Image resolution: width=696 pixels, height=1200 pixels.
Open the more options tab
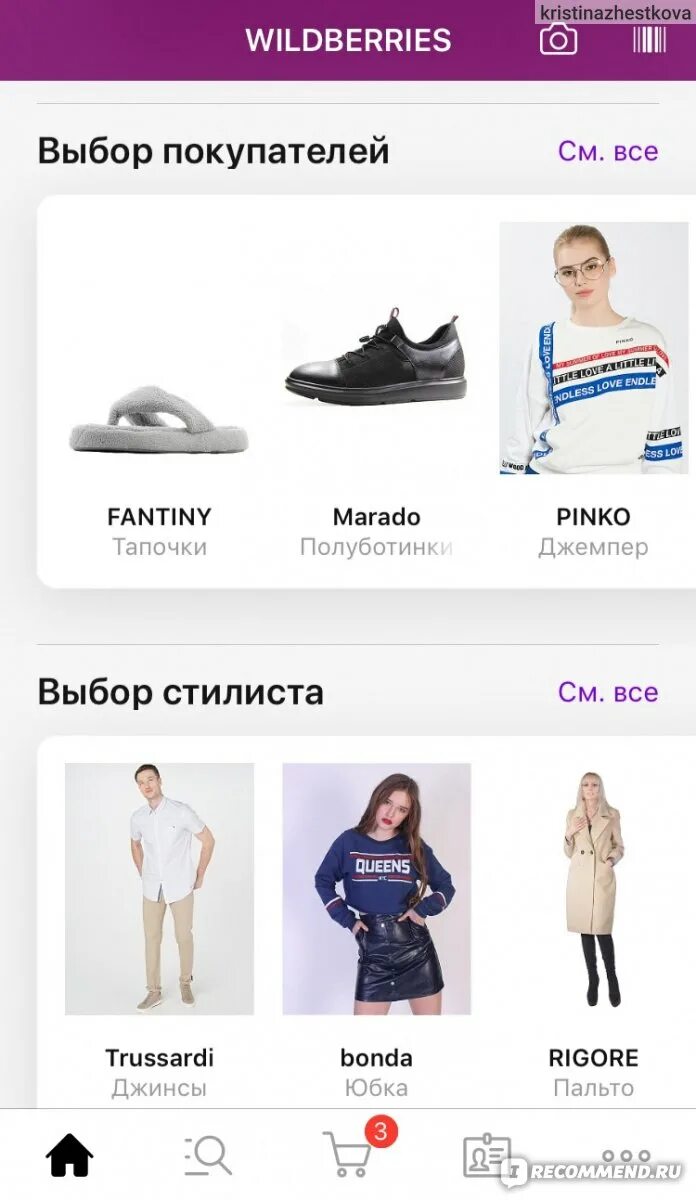tap(626, 1156)
